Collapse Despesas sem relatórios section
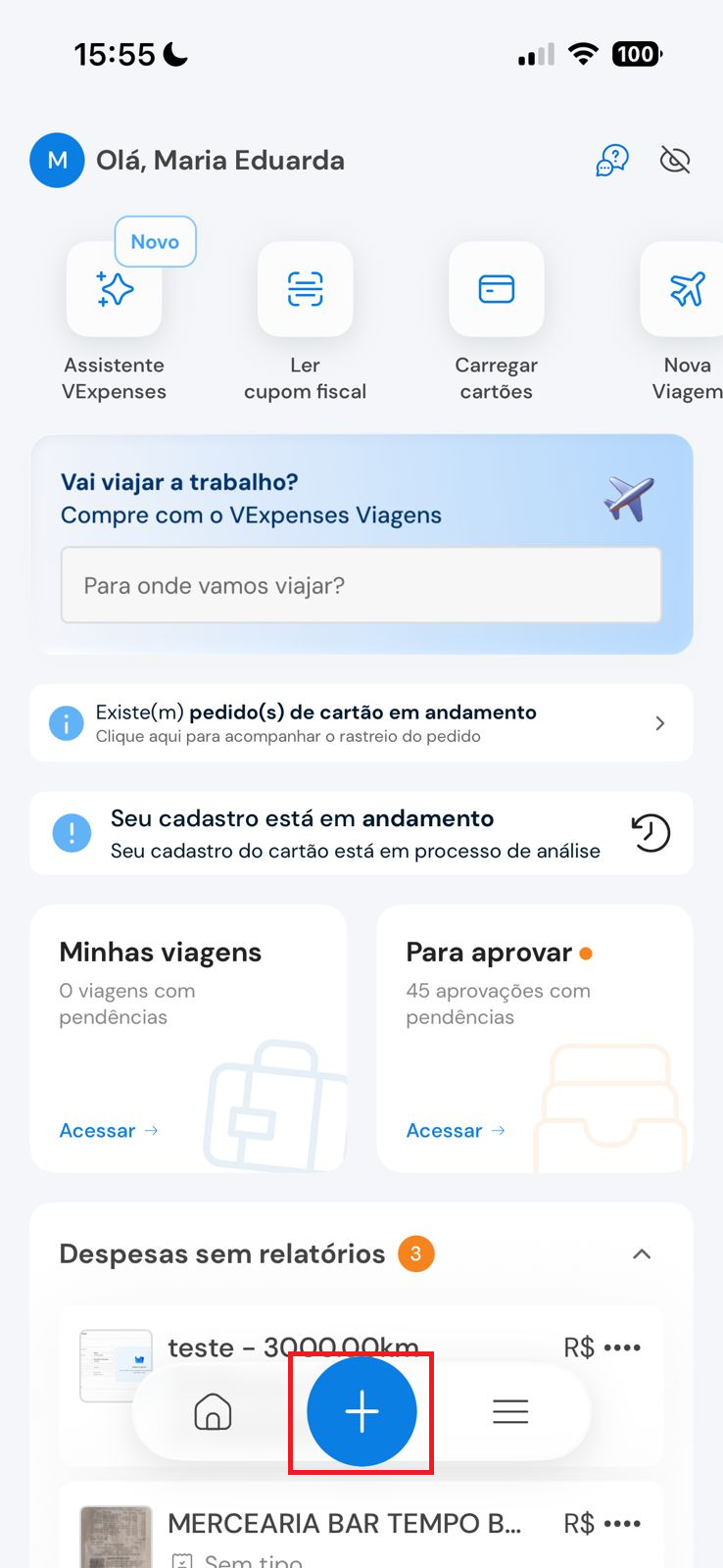 coord(642,1253)
